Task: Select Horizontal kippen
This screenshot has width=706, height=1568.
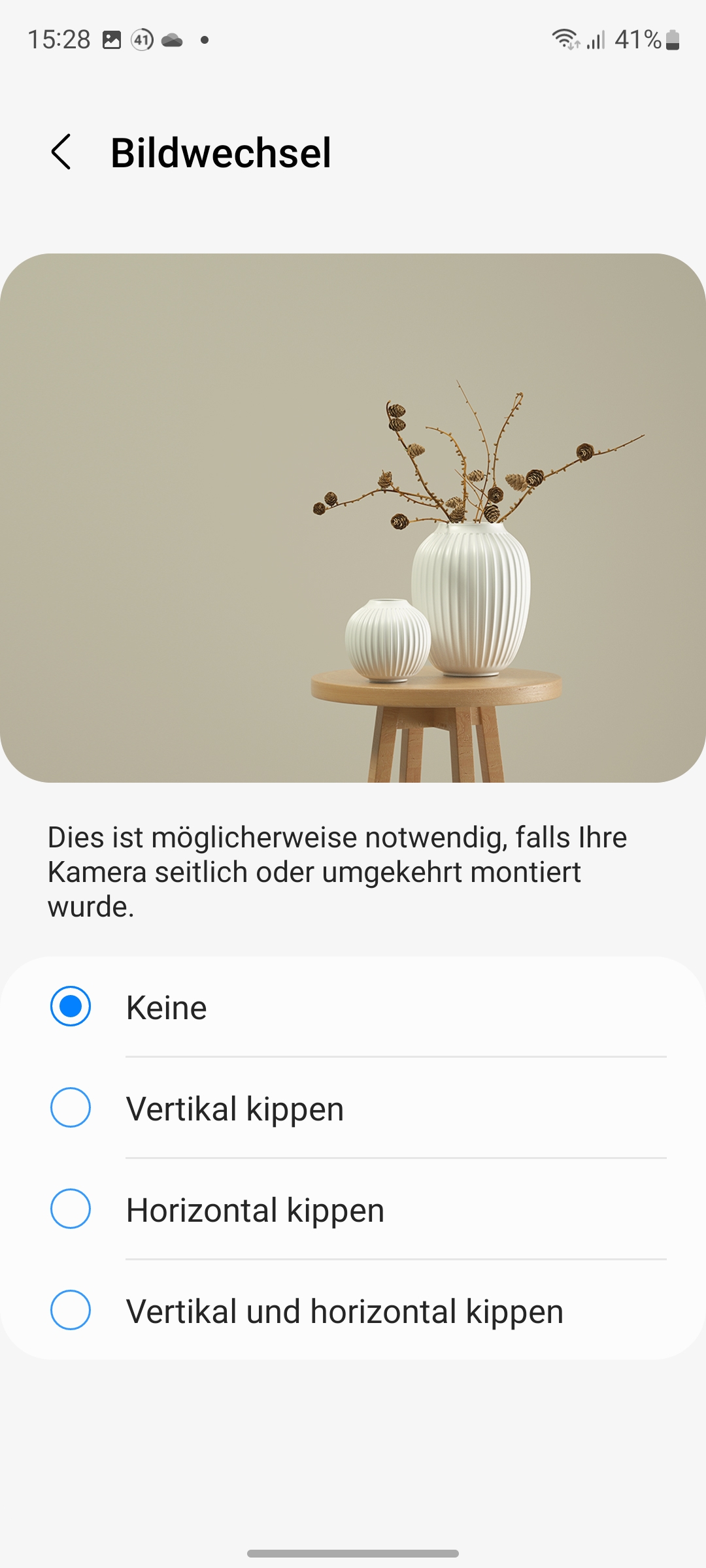Action: (71, 1209)
